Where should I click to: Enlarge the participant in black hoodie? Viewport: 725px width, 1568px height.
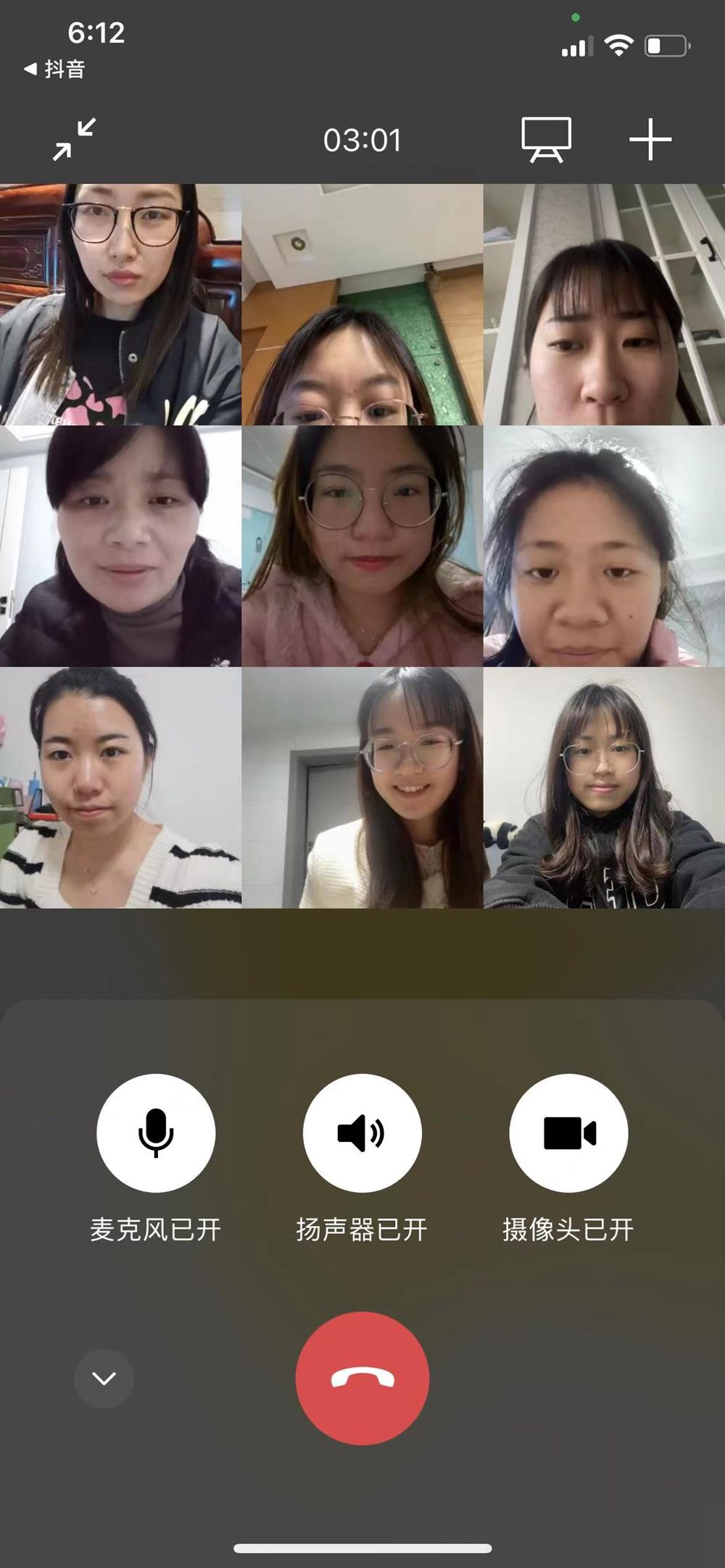[x=604, y=788]
